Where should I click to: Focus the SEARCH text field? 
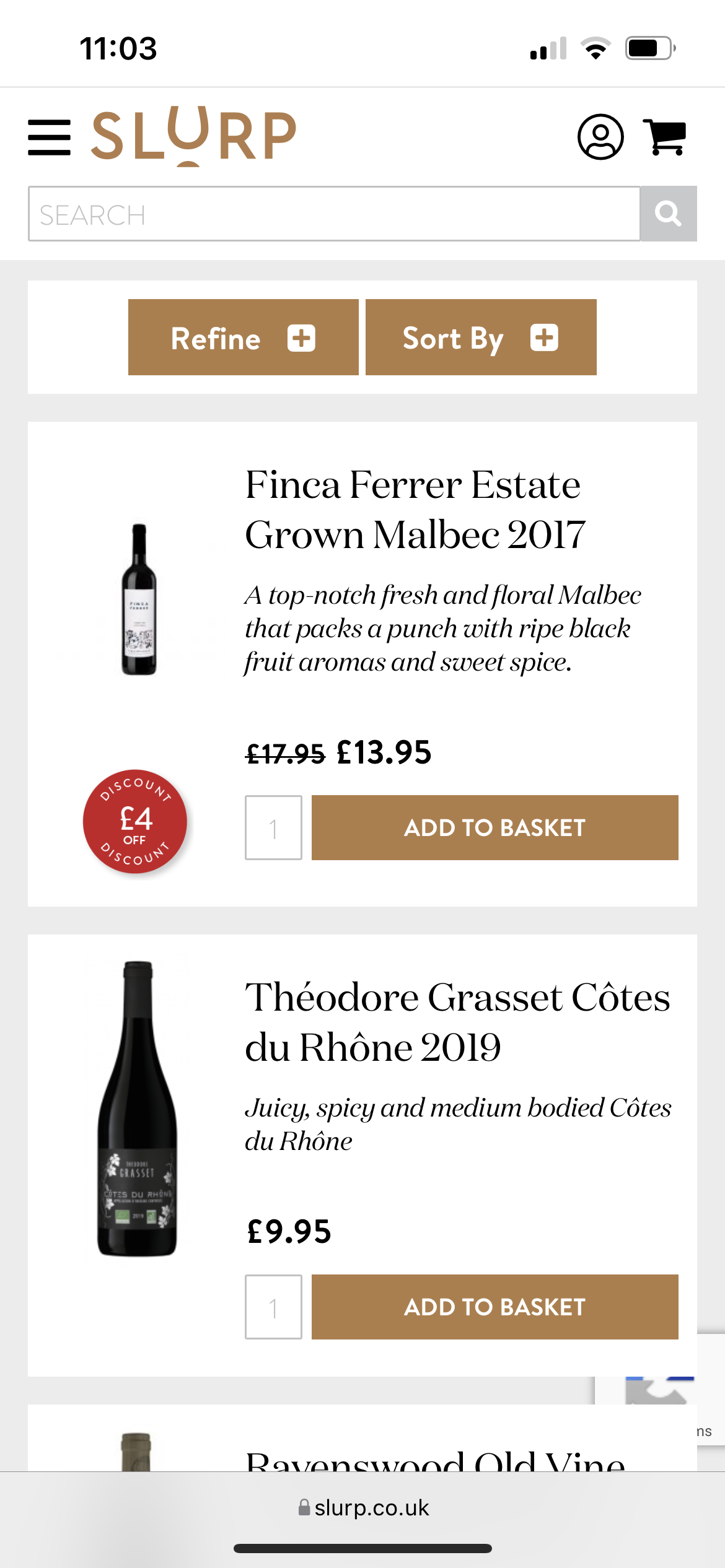click(x=334, y=214)
